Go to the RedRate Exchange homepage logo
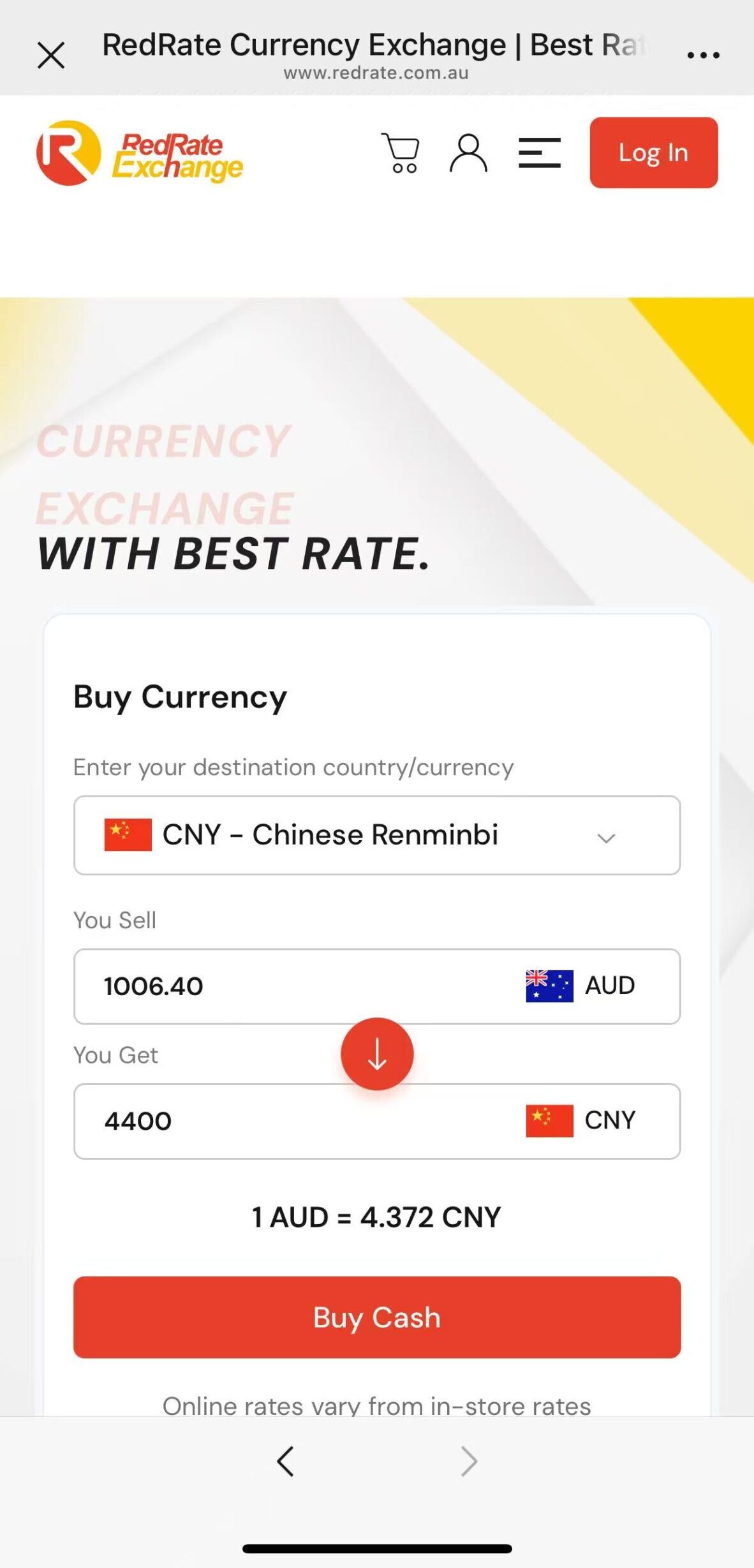754x1568 pixels. pyautogui.click(x=140, y=154)
